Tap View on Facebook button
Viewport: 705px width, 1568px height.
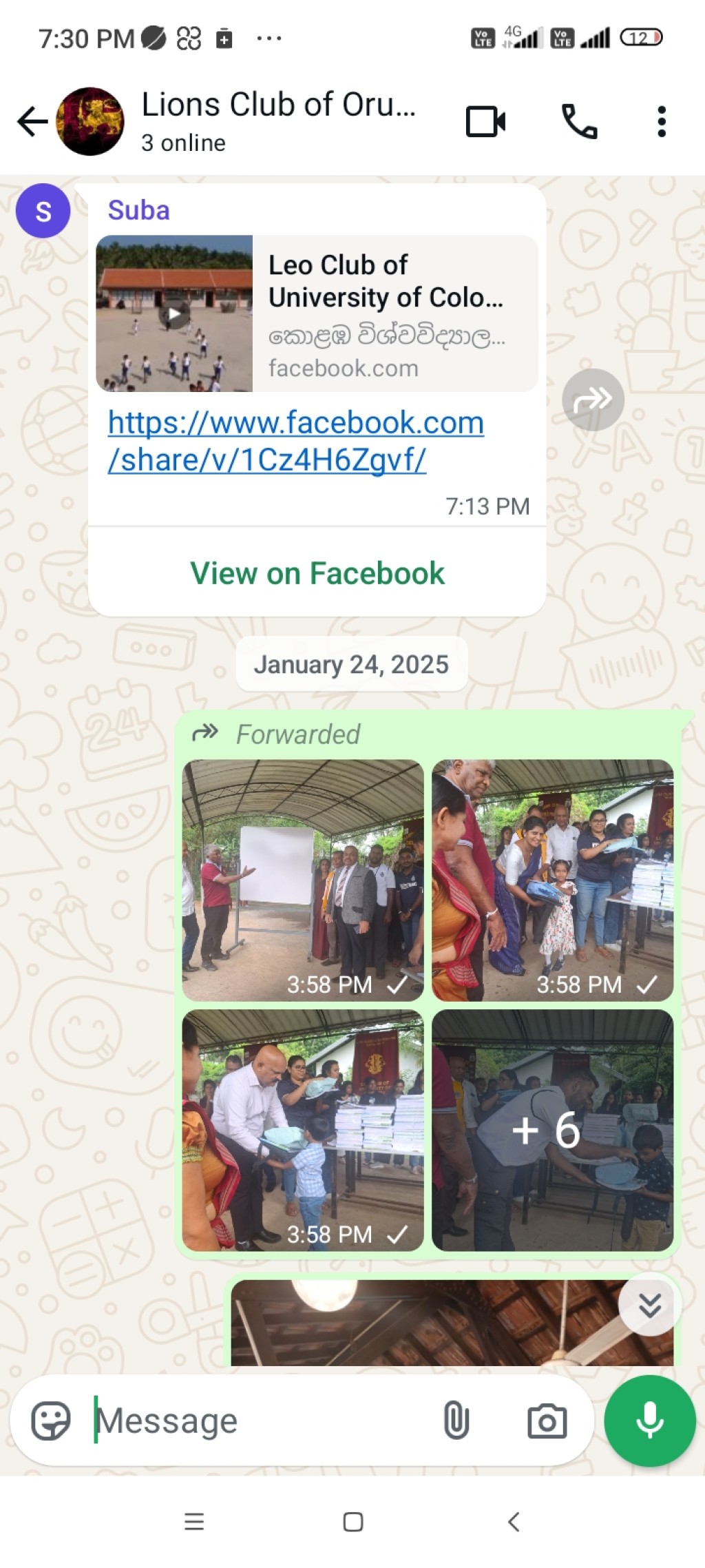point(317,573)
